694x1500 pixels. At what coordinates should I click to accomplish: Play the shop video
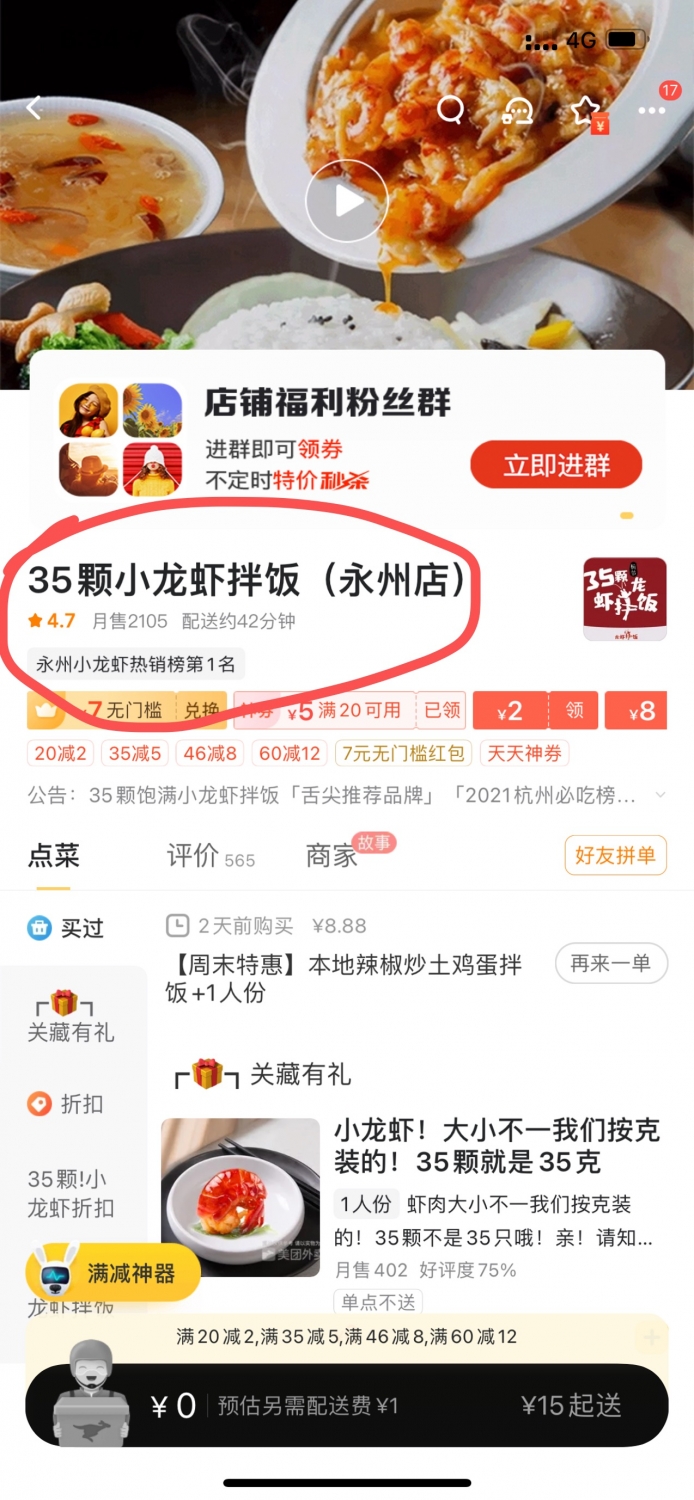pyautogui.click(x=346, y=200)
